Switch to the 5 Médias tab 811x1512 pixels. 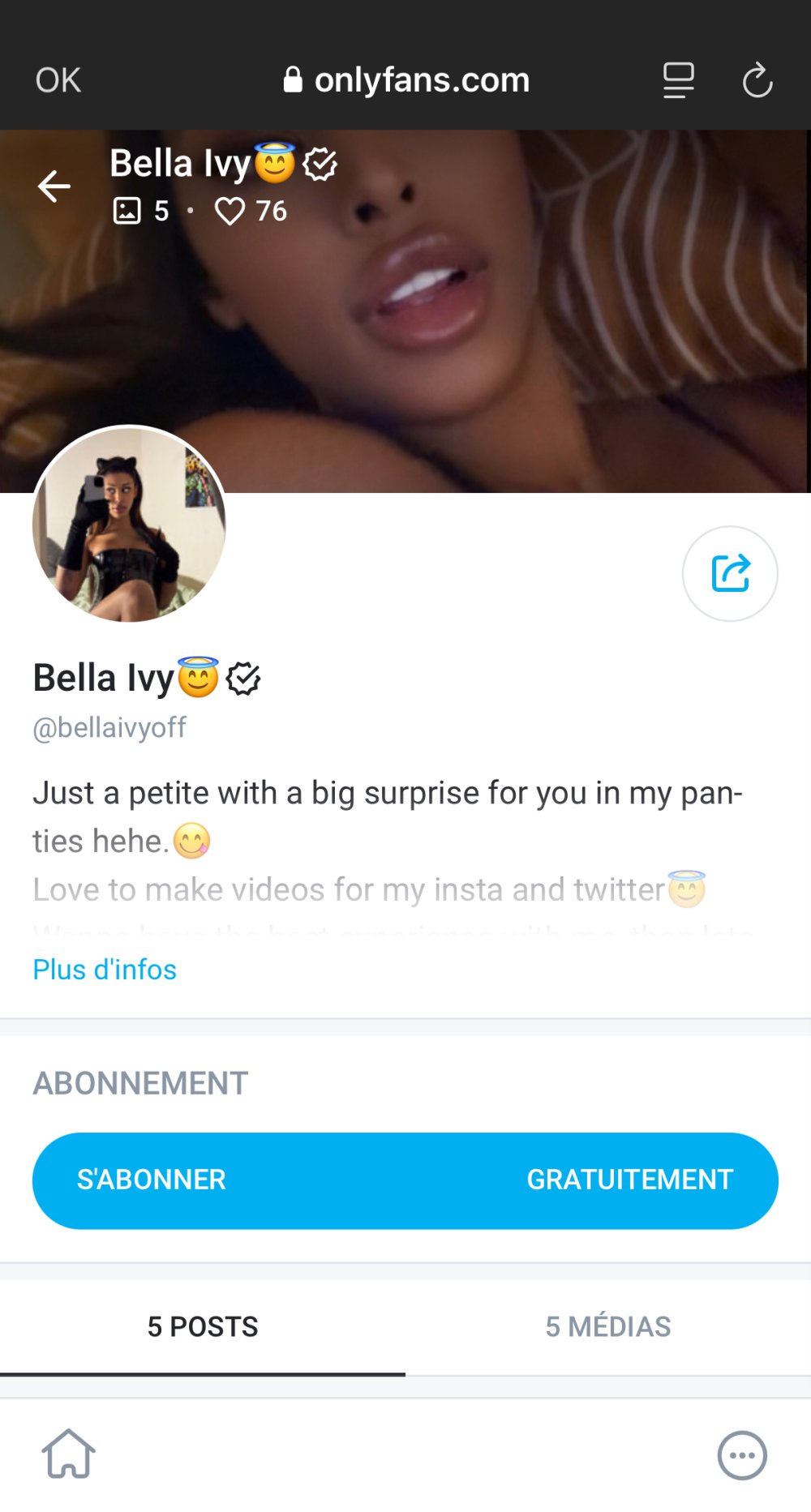pyautogui.click(x=608, y=1326)
